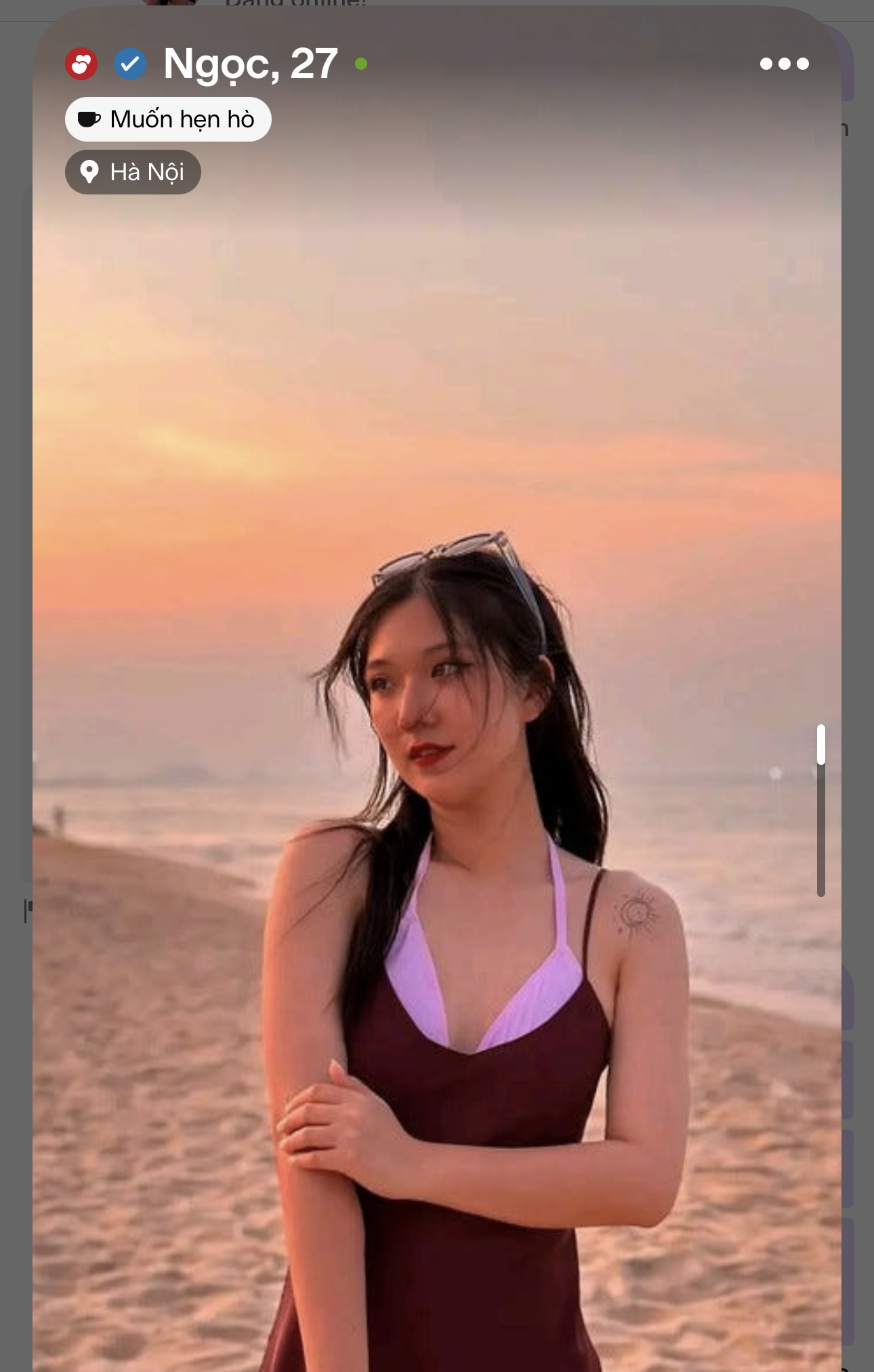Tap the blue verified badge
This screenshot has height=1372, width=874.
(x=129, y=64)
